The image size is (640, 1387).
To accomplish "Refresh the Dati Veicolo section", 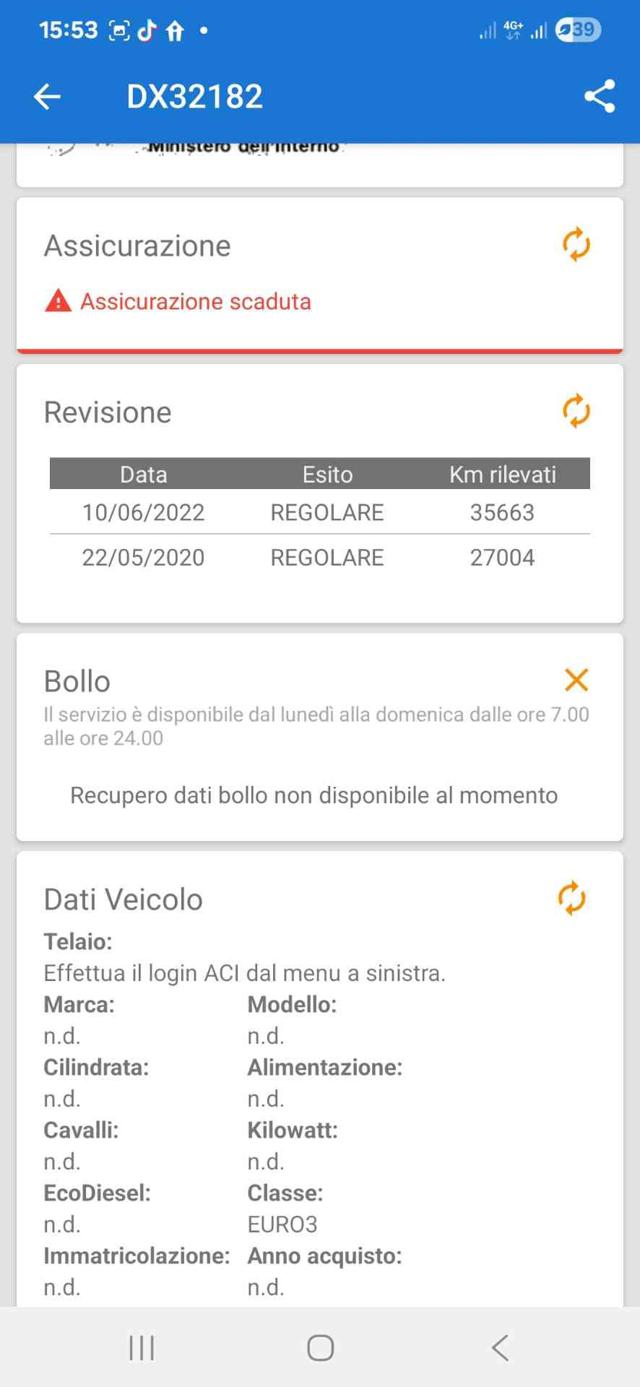I will pos(571,898).
